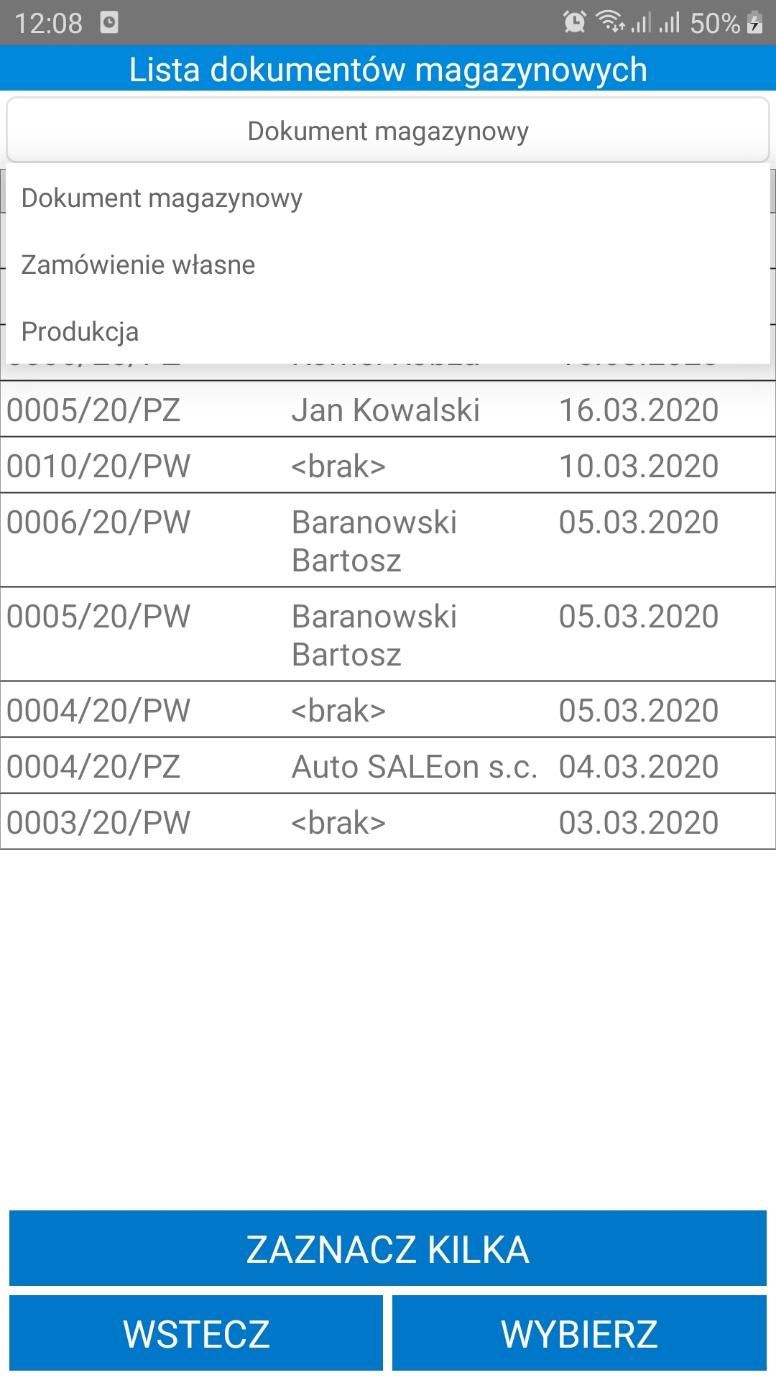
Task: Select the Produkcja option
Action: point(80,331)
